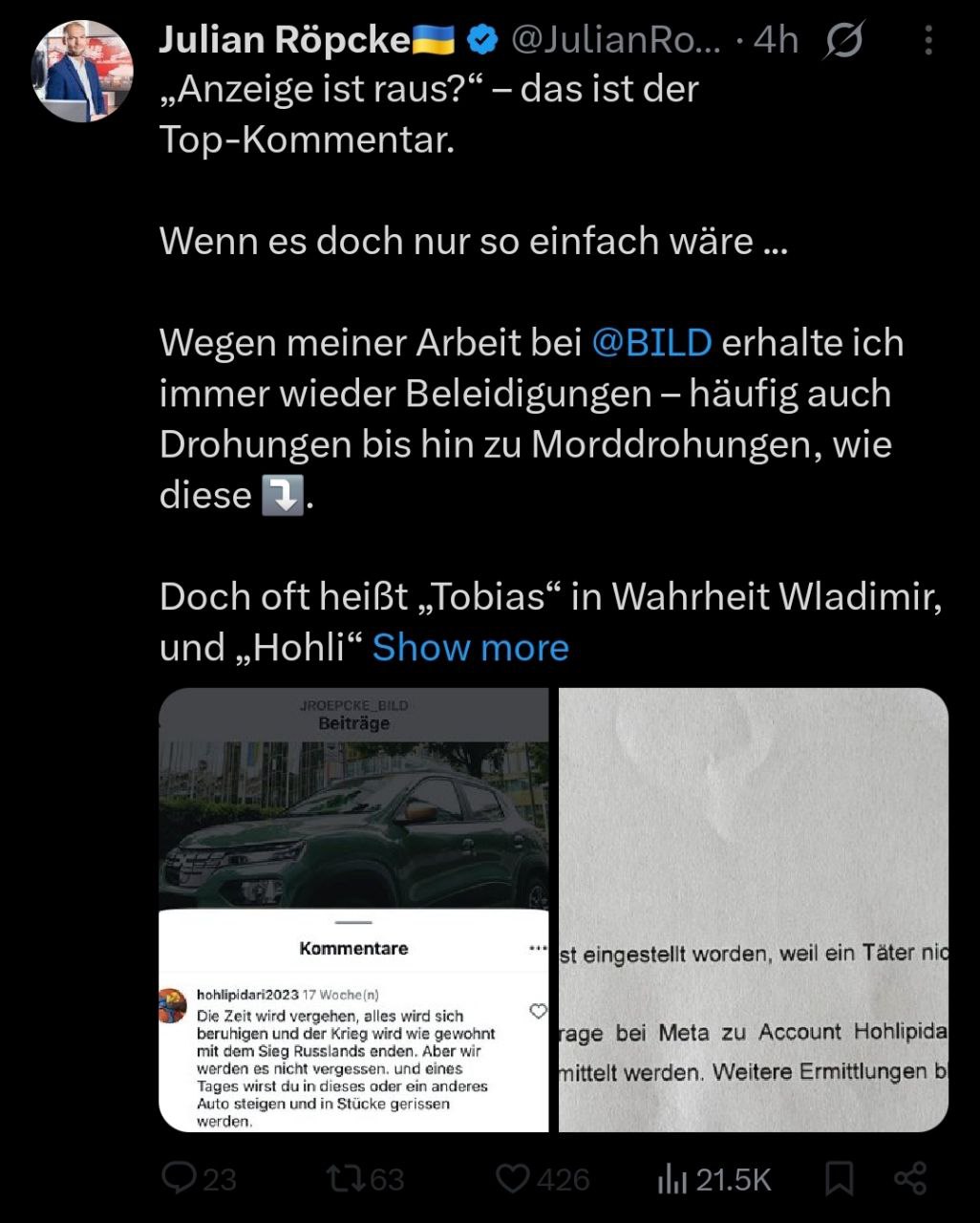Tap the Grok icon next to the timestamp
Image resolution: width=980 pixels, height=1223 pixels.
[844, 40]
